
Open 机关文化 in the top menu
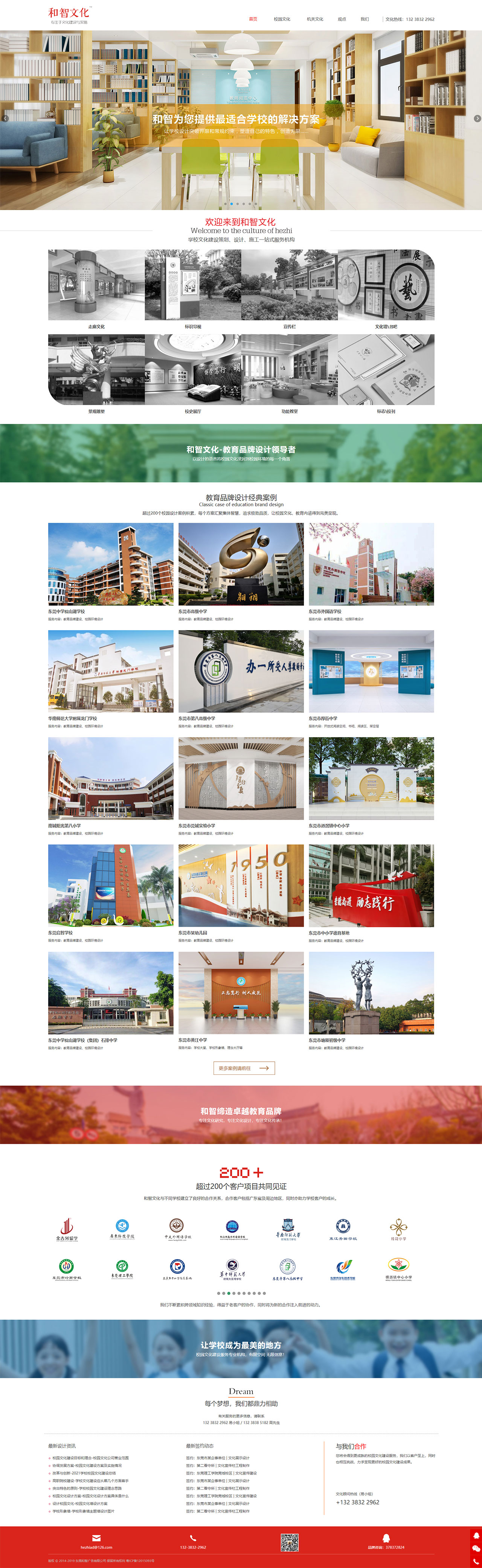click(315, 19)
